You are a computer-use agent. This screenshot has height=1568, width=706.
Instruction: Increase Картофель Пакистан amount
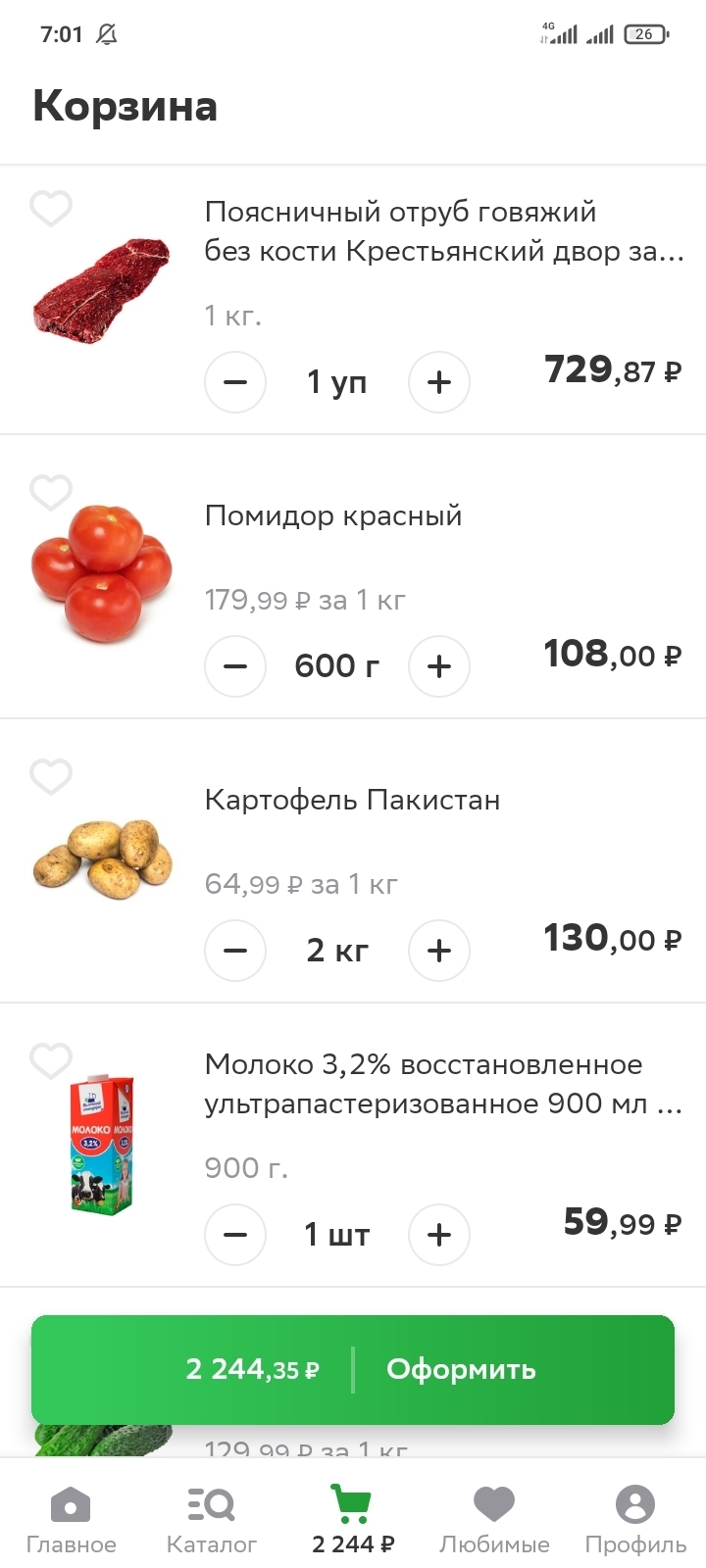439,950
